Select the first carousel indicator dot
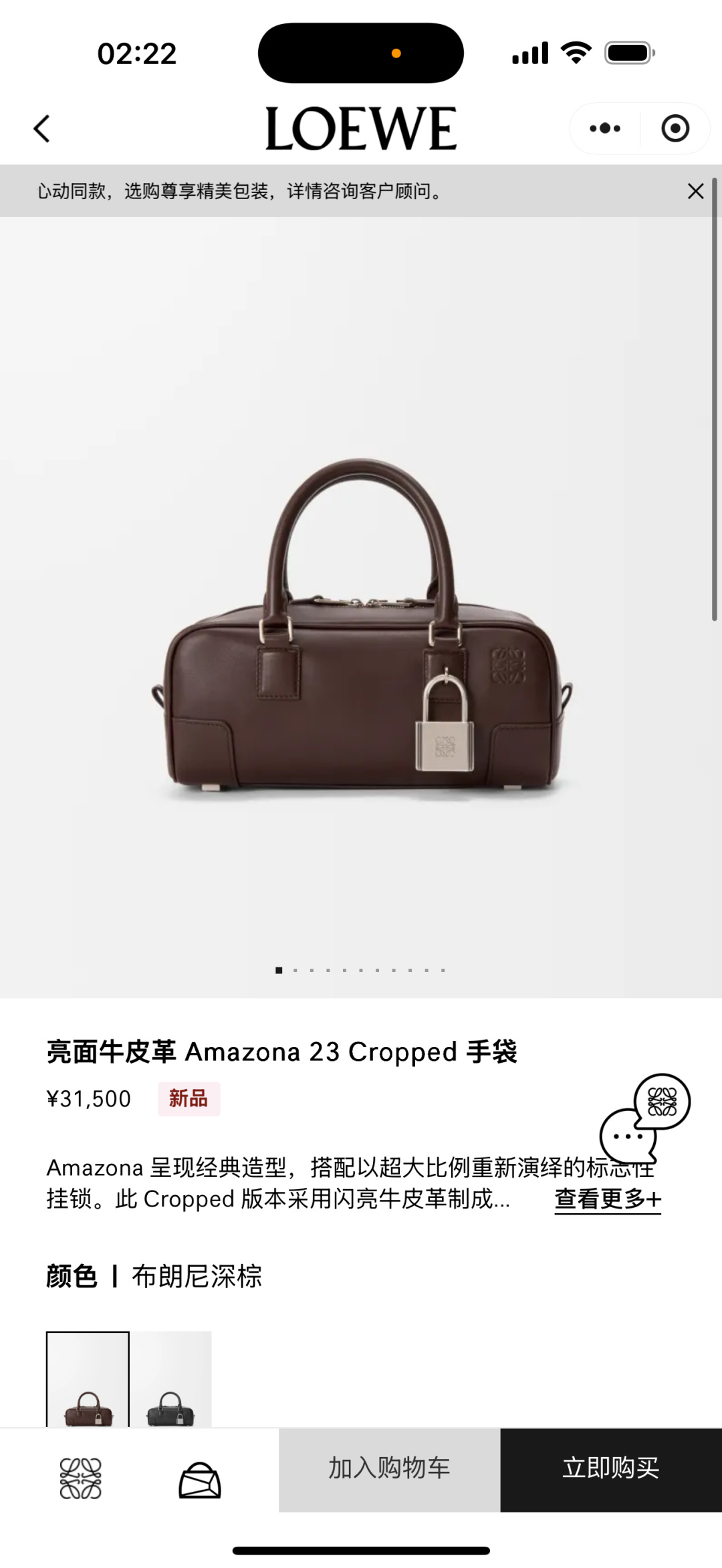The height and width of the screenshot is (1568, 722). (x=279, y=970)
